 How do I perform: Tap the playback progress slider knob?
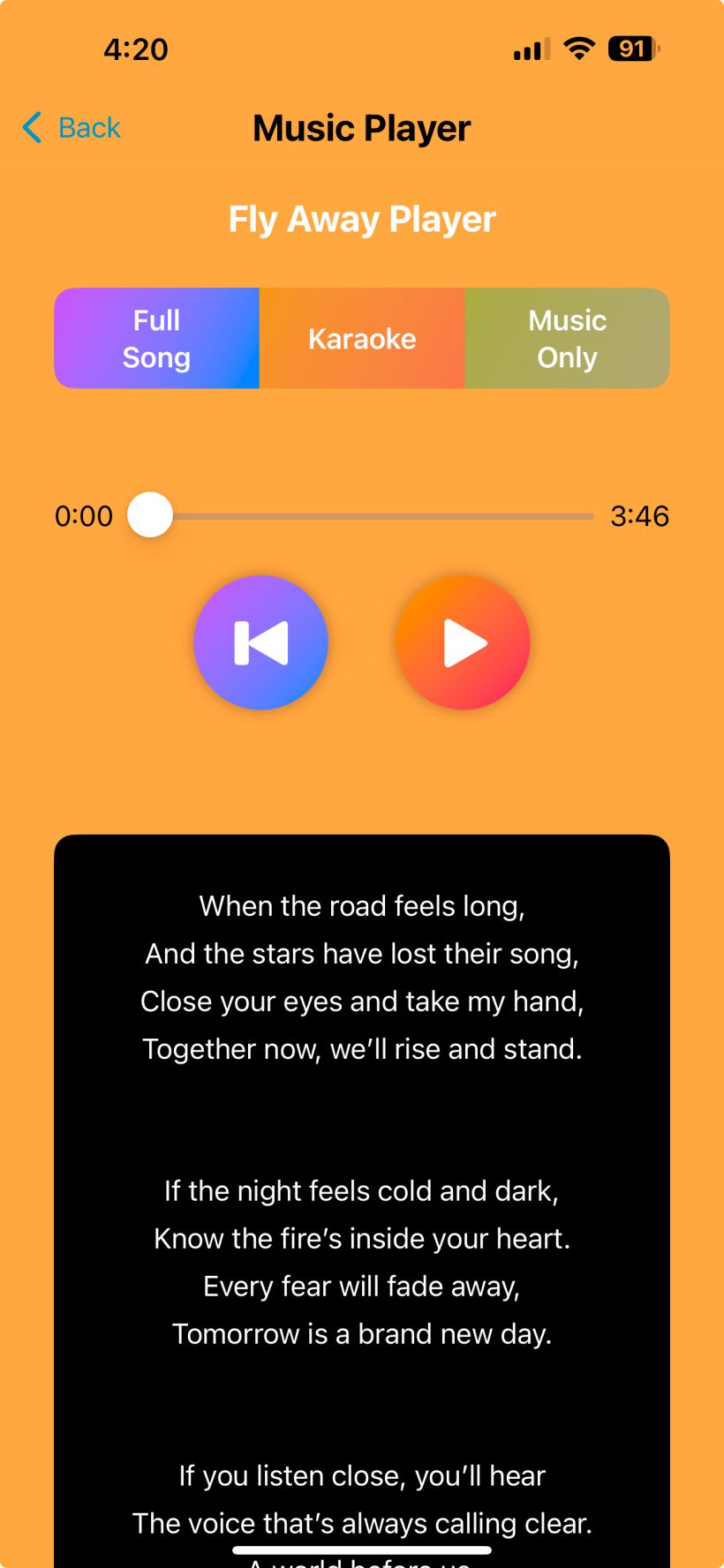point(150,515)
